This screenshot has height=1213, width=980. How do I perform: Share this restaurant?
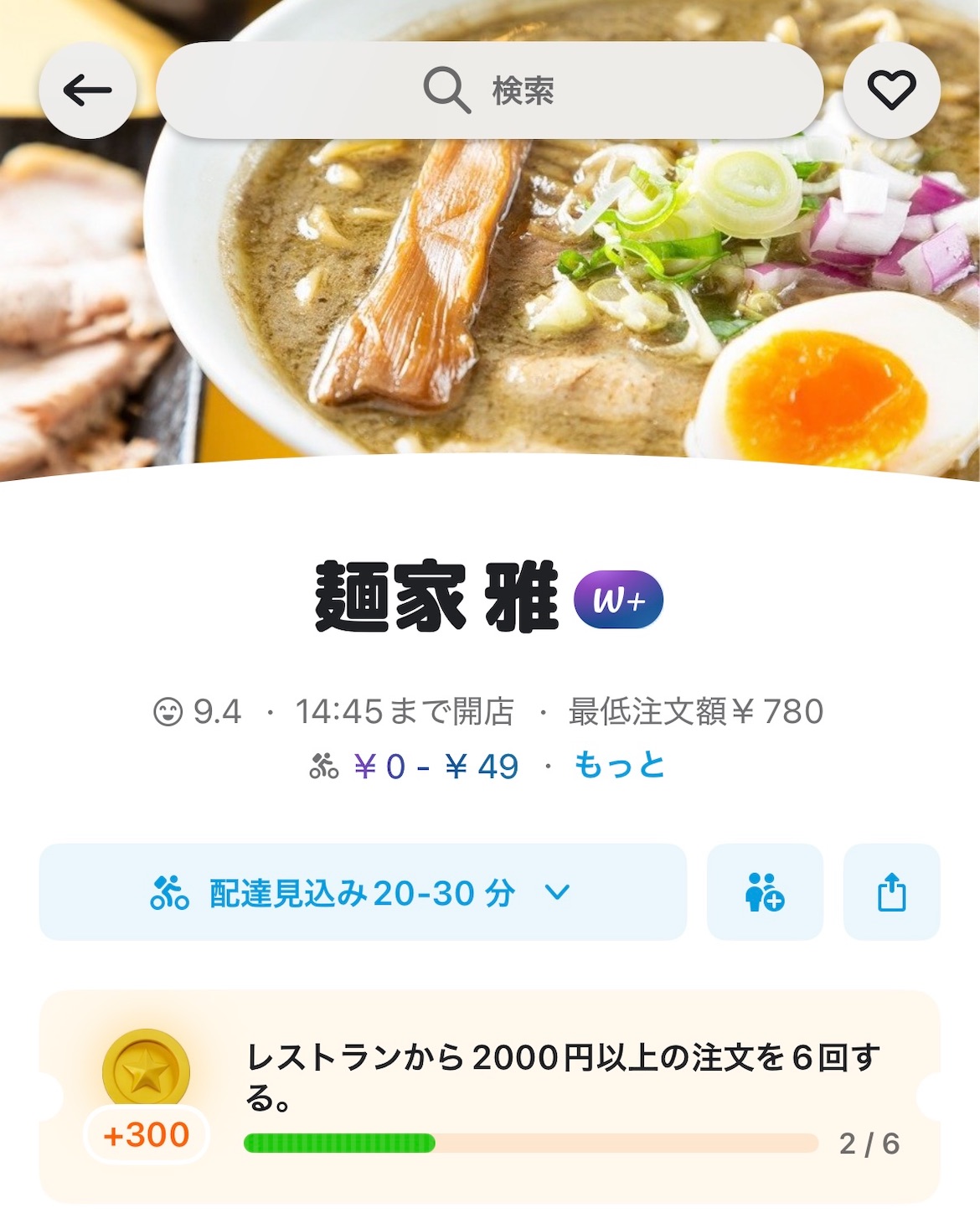click(891, 893)
